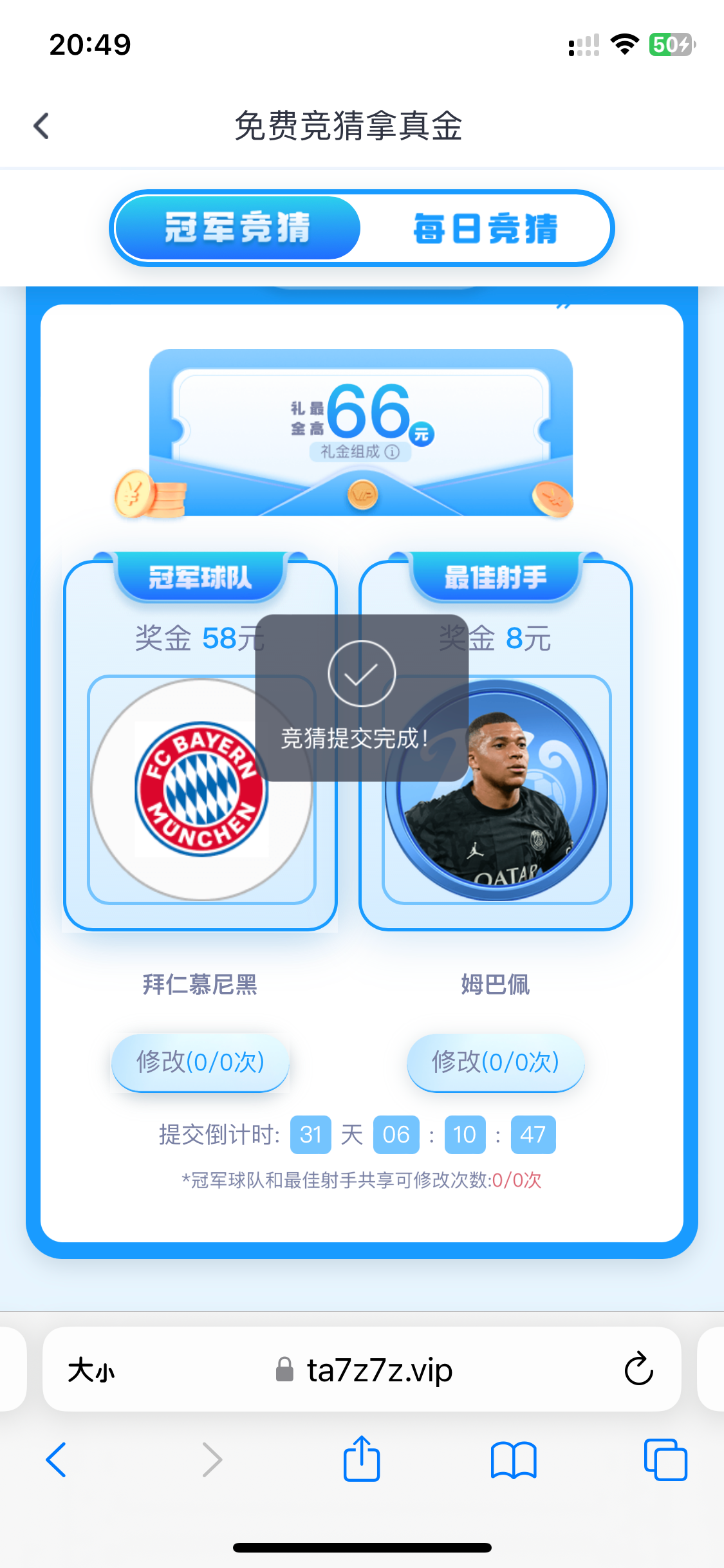
Task: Open the 礼金组成 info details
Action: [360, 452]
